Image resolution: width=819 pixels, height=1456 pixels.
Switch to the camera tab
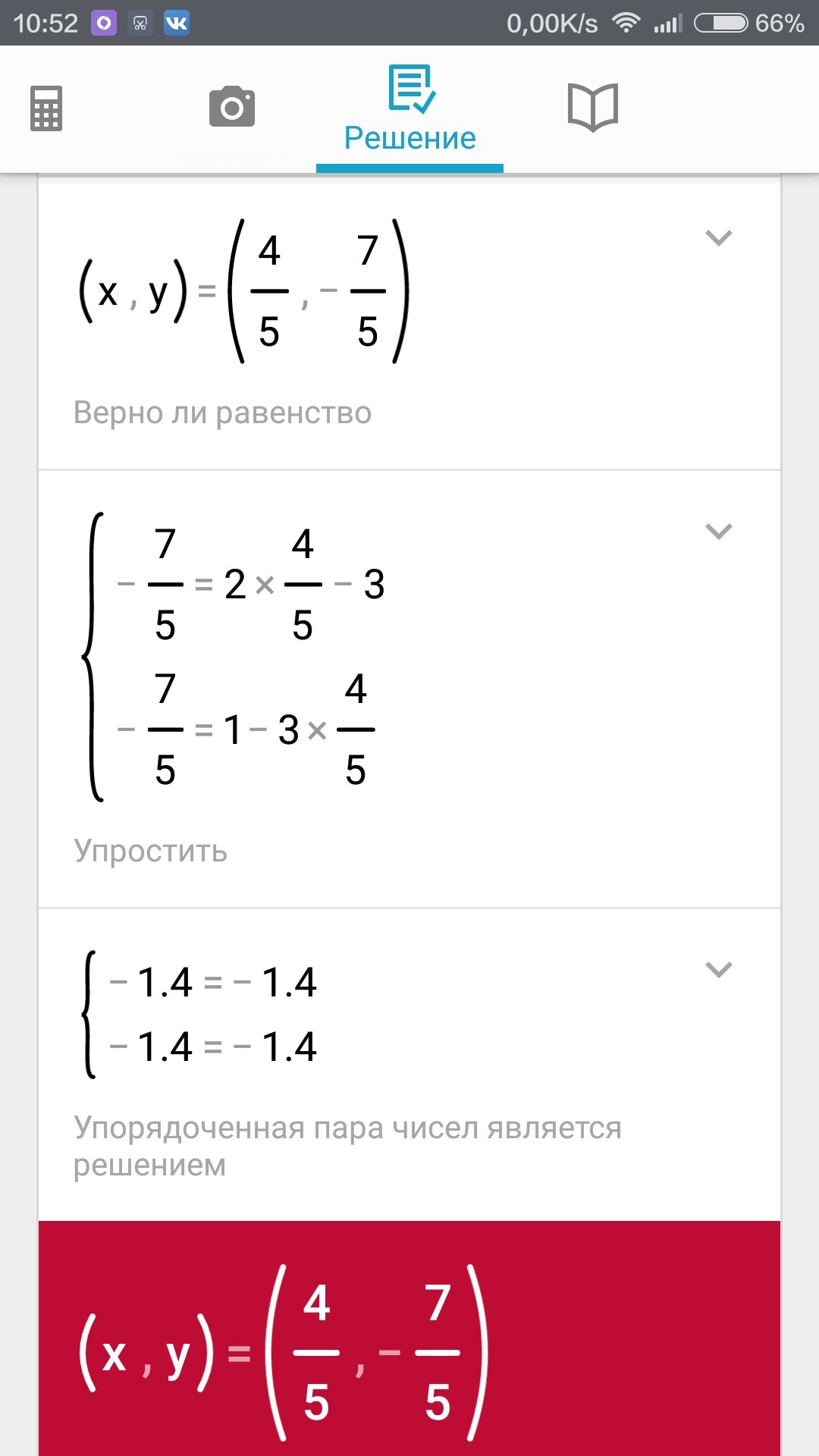pos(232,107)
